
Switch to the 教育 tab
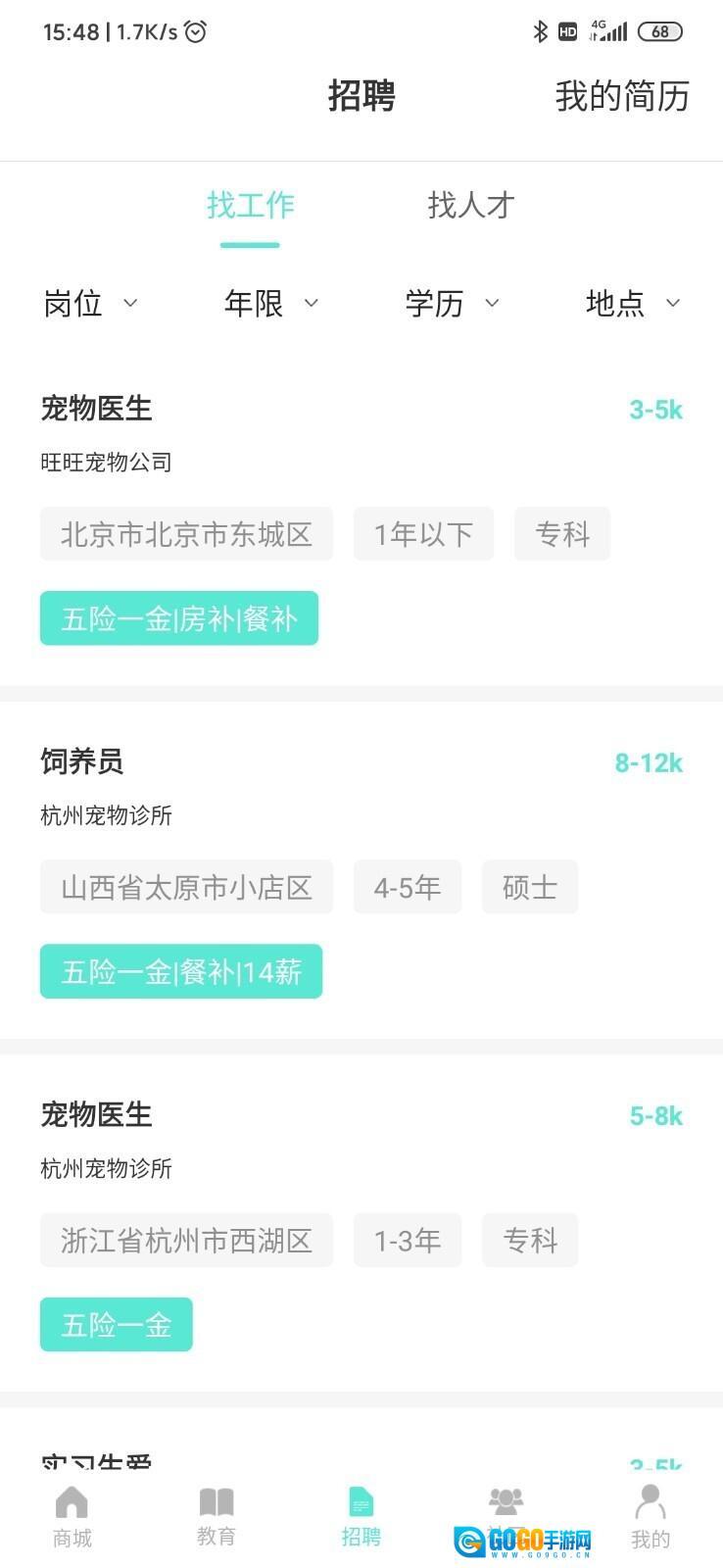(x=217, y=1517)
